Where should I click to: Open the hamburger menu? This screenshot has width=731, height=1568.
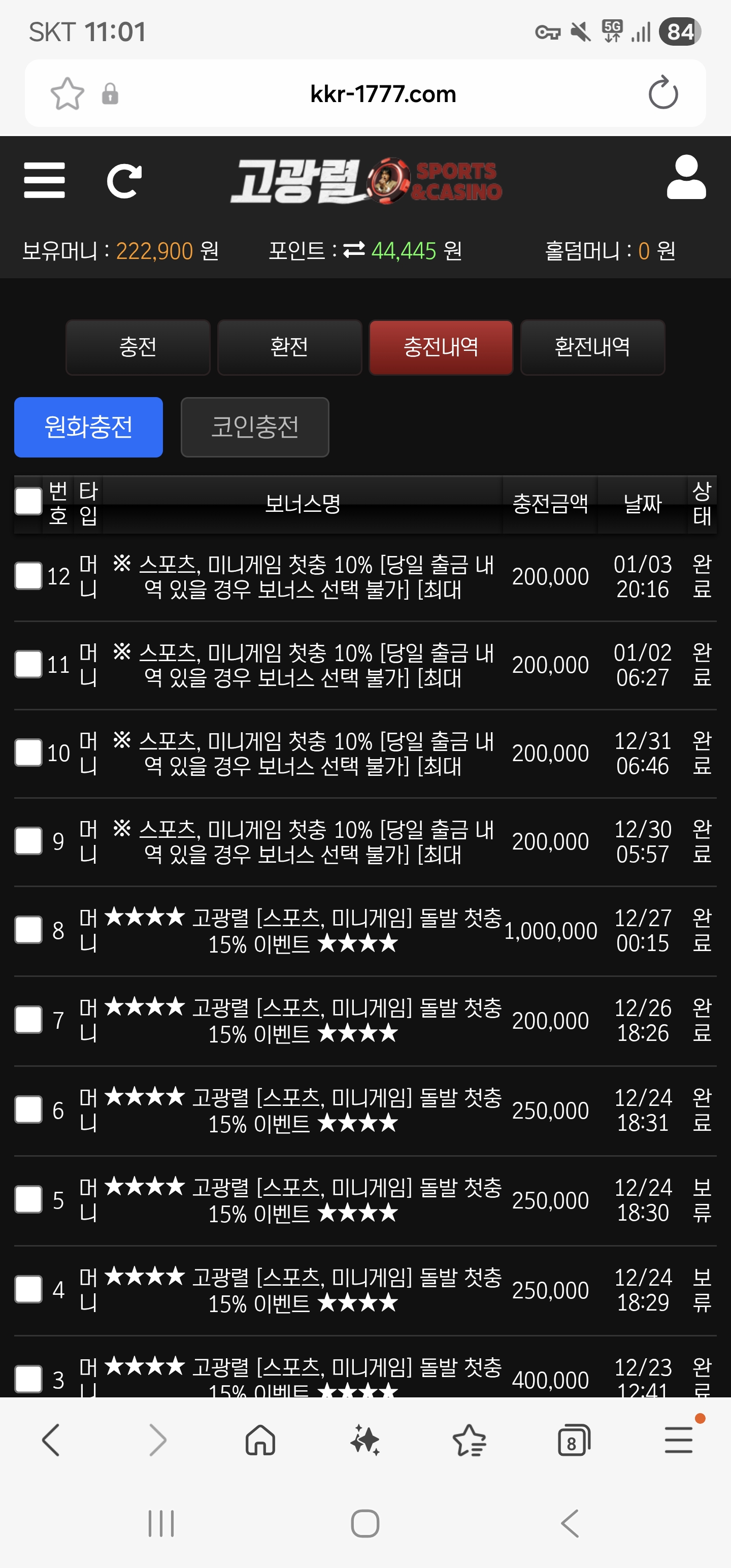tap(45, 180)
